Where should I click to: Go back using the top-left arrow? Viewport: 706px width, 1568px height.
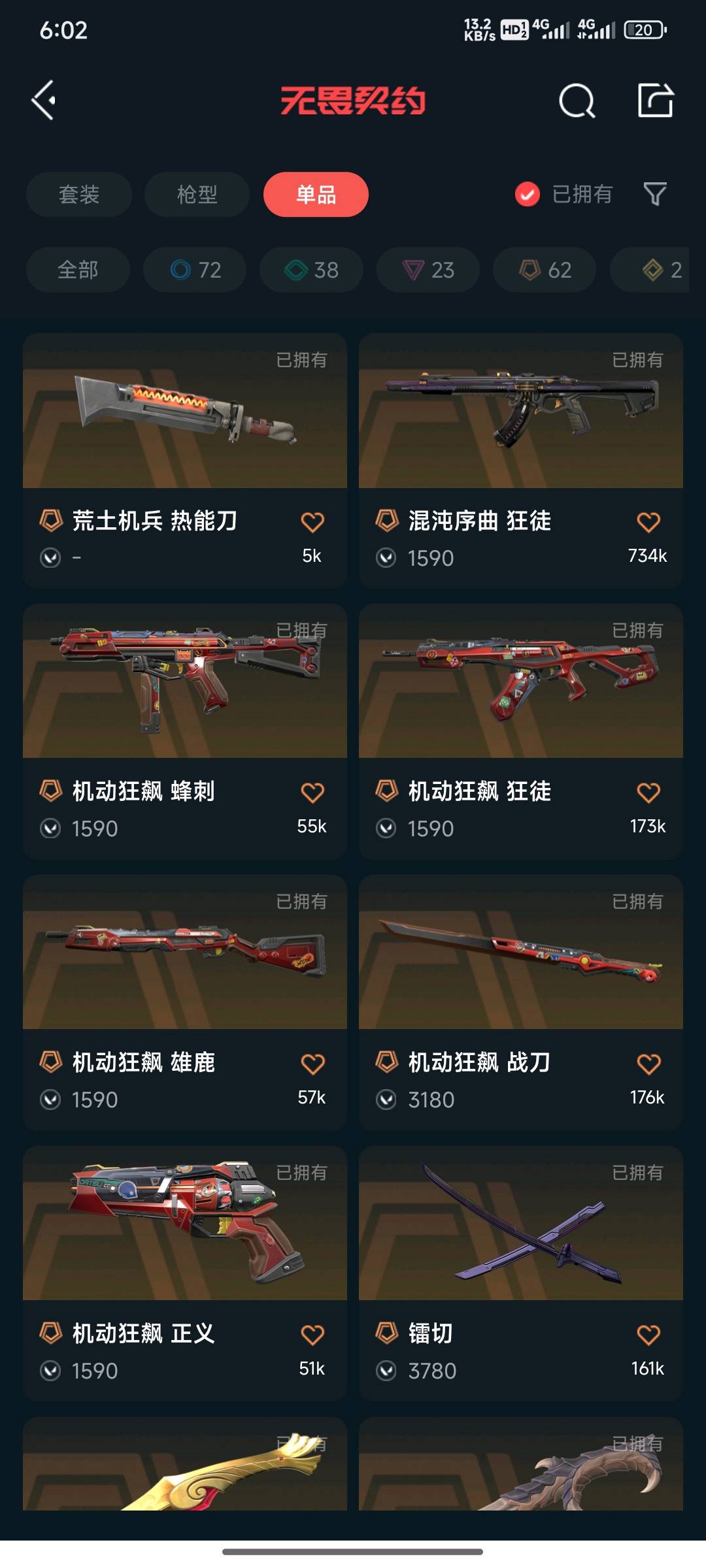(44, 101)
